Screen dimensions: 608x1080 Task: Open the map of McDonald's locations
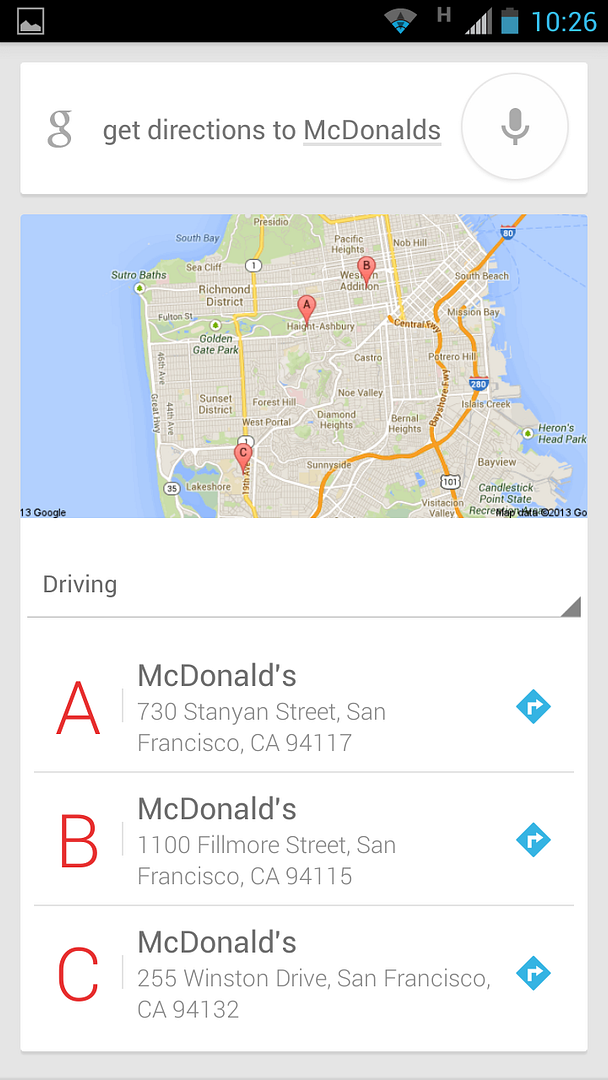[x=304, y=366]
